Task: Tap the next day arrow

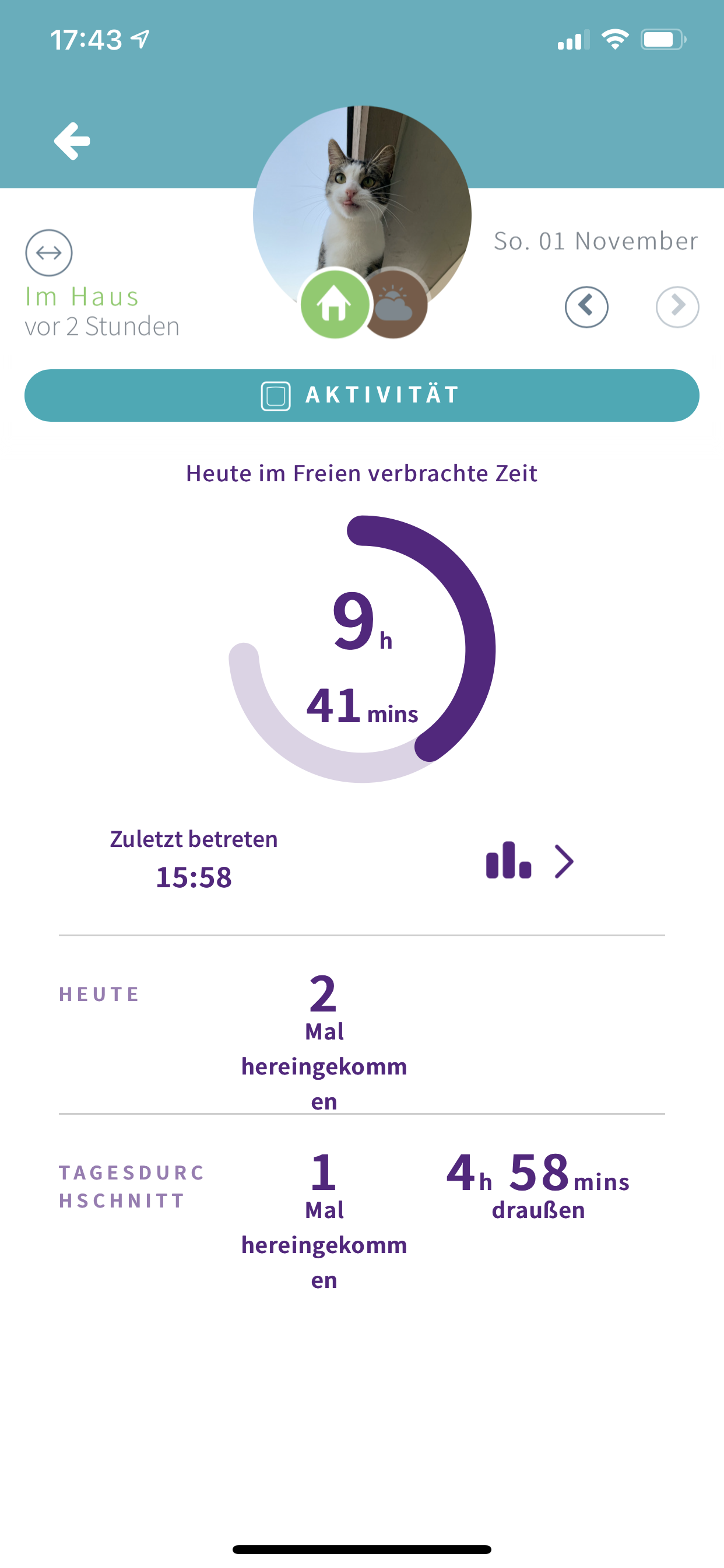Action: [x=677, y=306]
